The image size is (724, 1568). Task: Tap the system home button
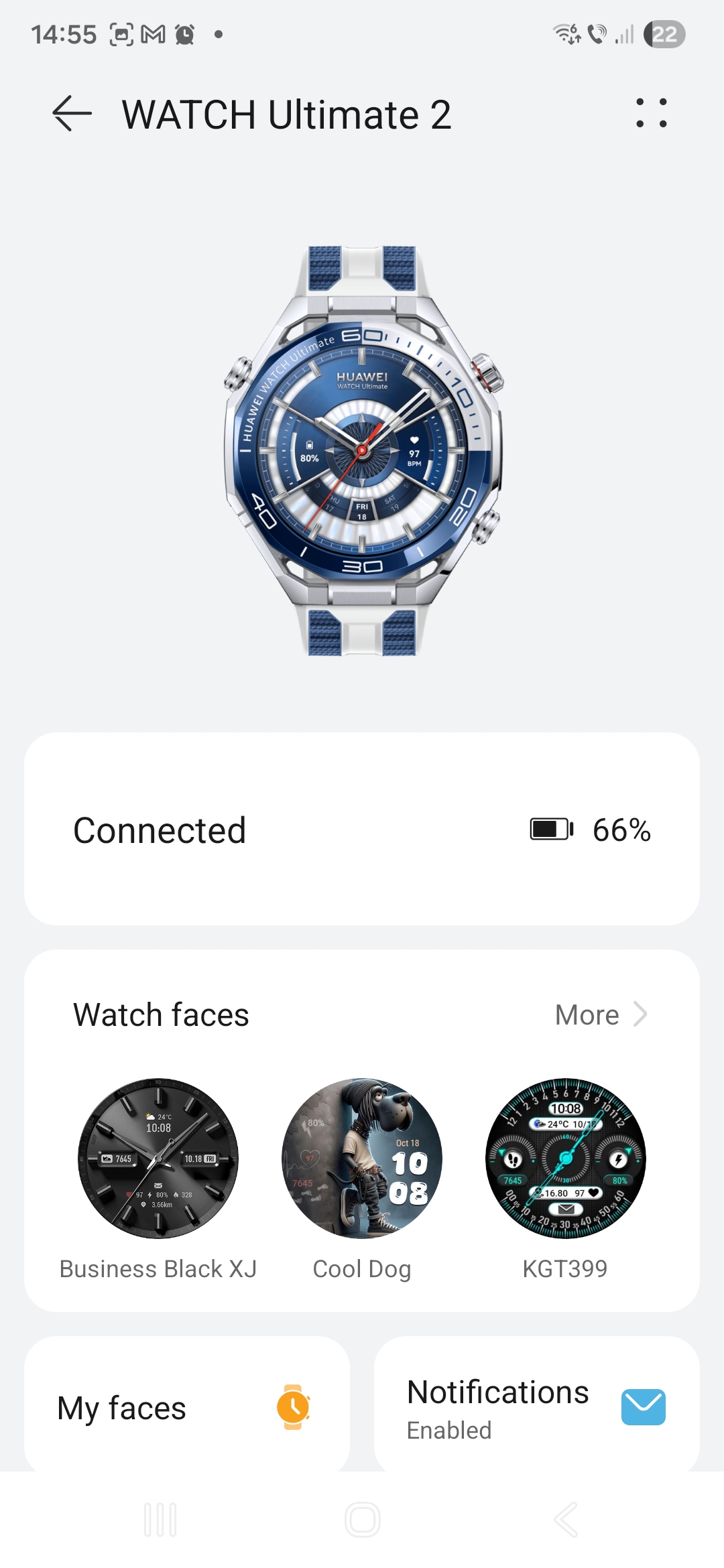coord(362,1520)
